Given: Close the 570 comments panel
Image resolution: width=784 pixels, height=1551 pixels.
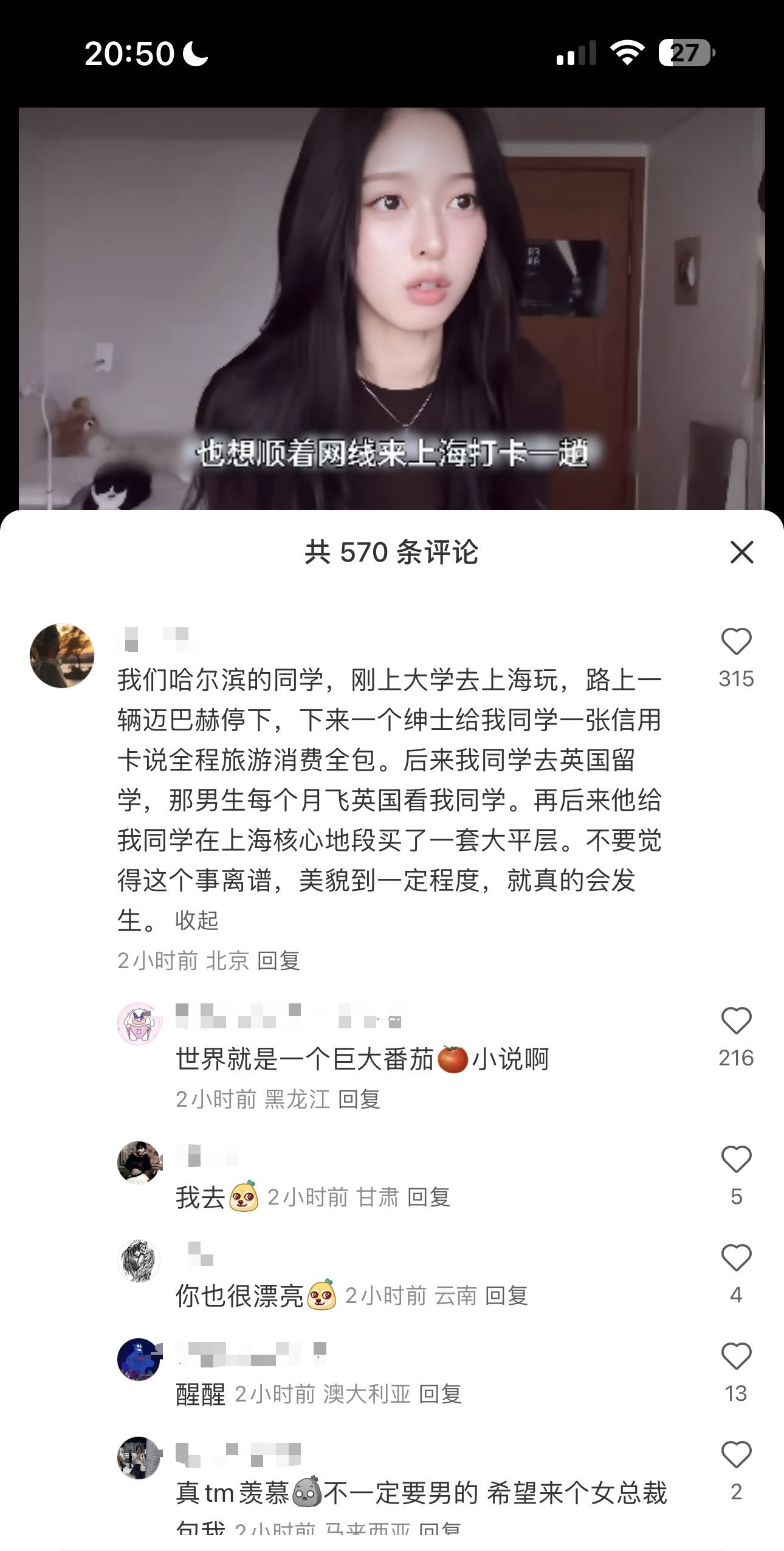Looking at the screenshot, I should click(x=741, y=552).
